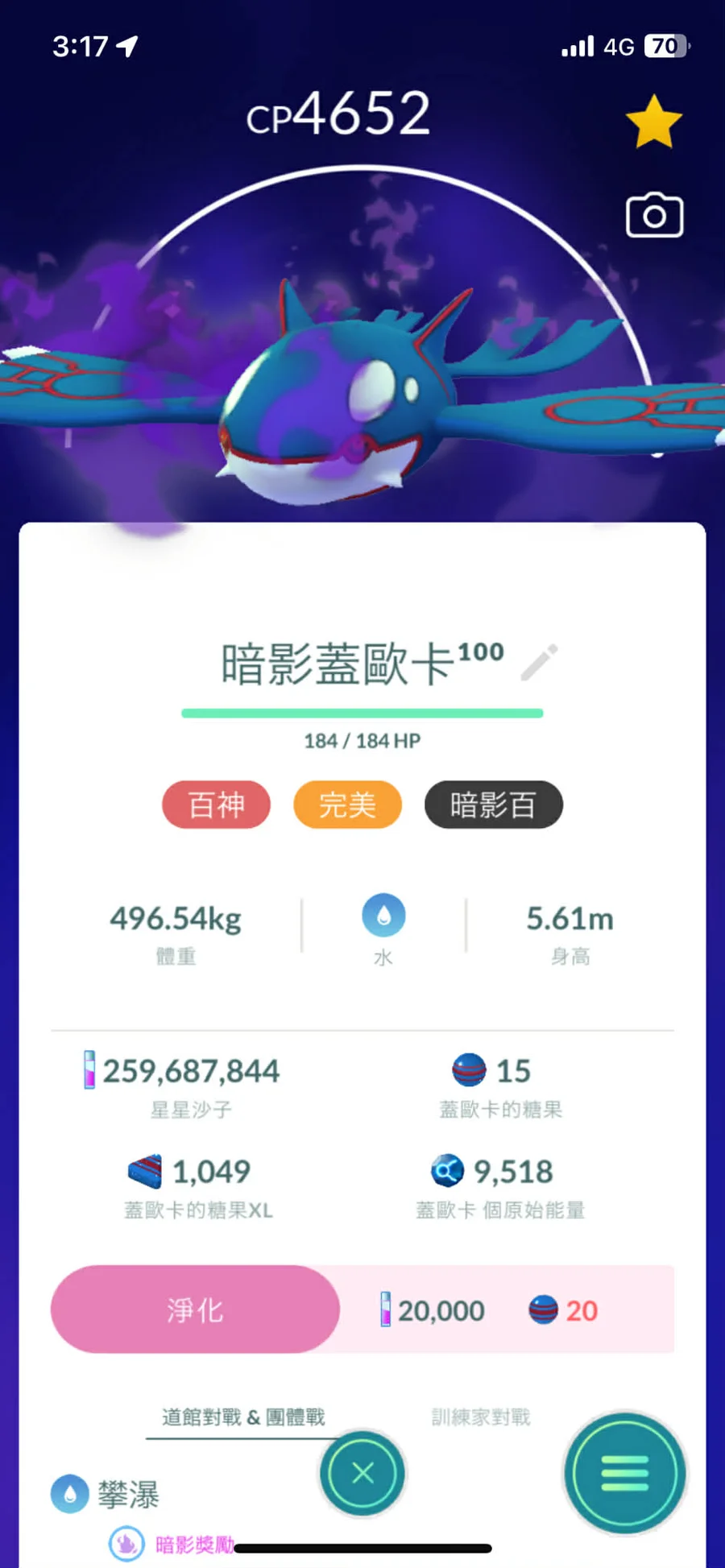Tap the 完美 tag chip
Image resolution: width=725 pixels, height=1568 pixels.
pyautogui.click(x=347, y=805)
